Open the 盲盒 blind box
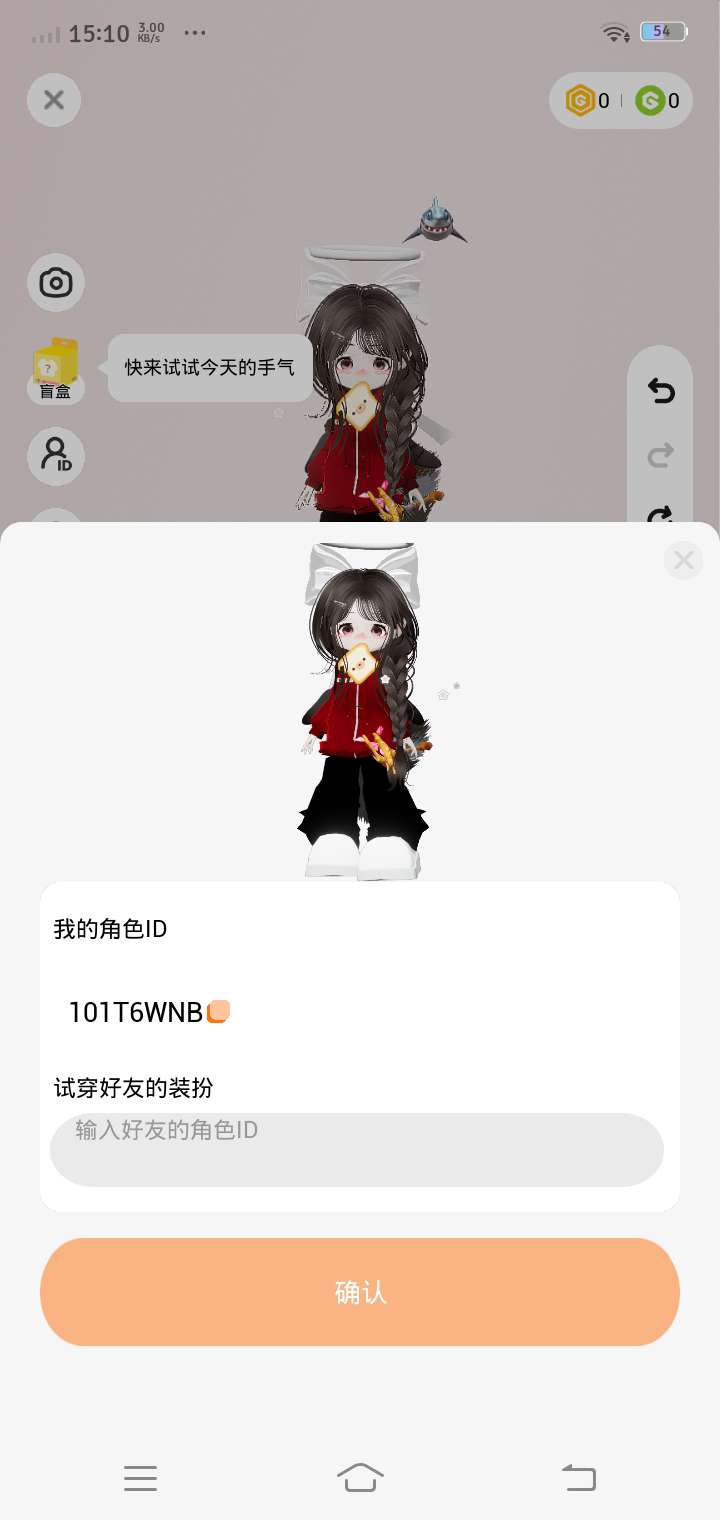The height and width of the screenshot is (1520, 720). pos(56,370)
